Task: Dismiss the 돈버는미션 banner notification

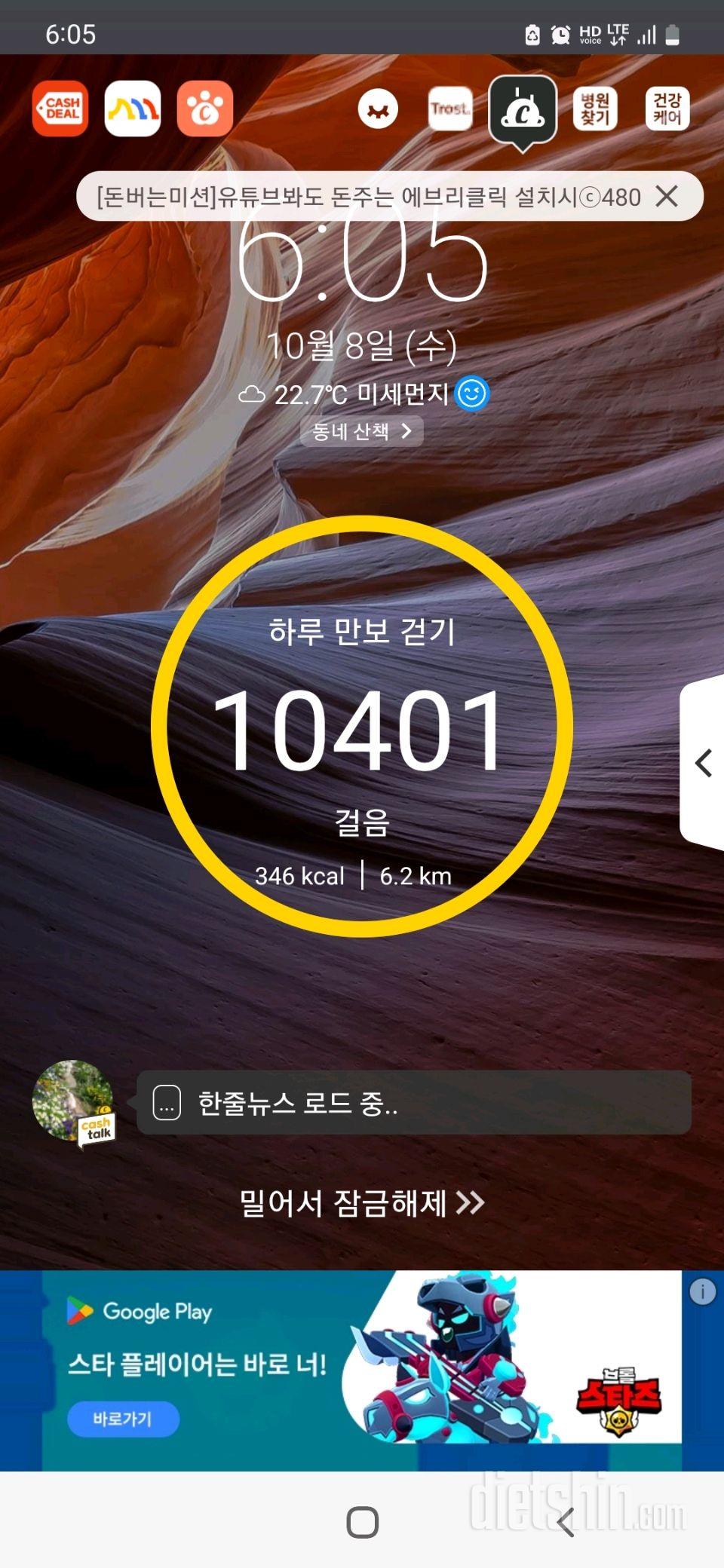Action: click(667, 197)
